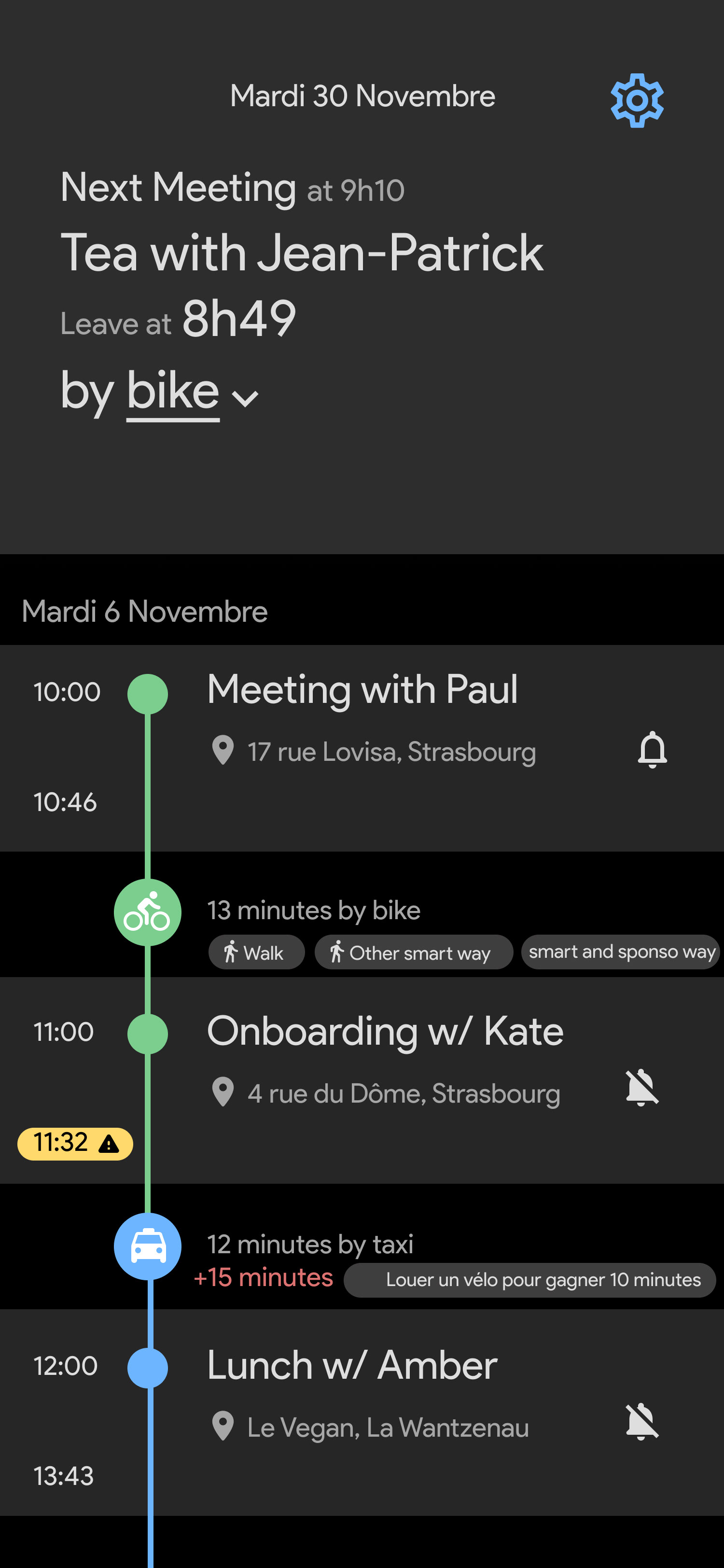724x1568 pixels.
Task: Open the Lunch w/ Amber event
Action: click(x=352, y=1365)
